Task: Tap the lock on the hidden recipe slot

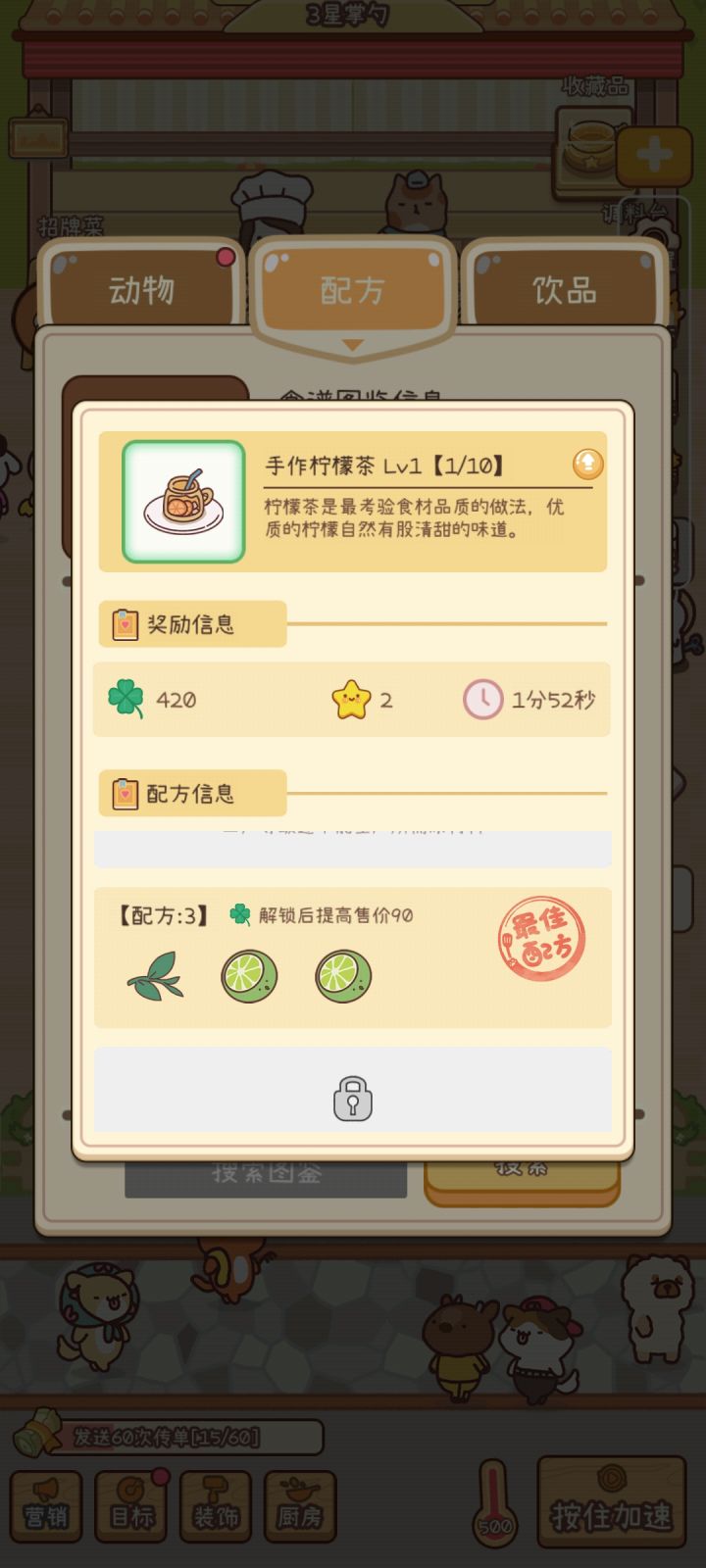Action: point(352,1100)
